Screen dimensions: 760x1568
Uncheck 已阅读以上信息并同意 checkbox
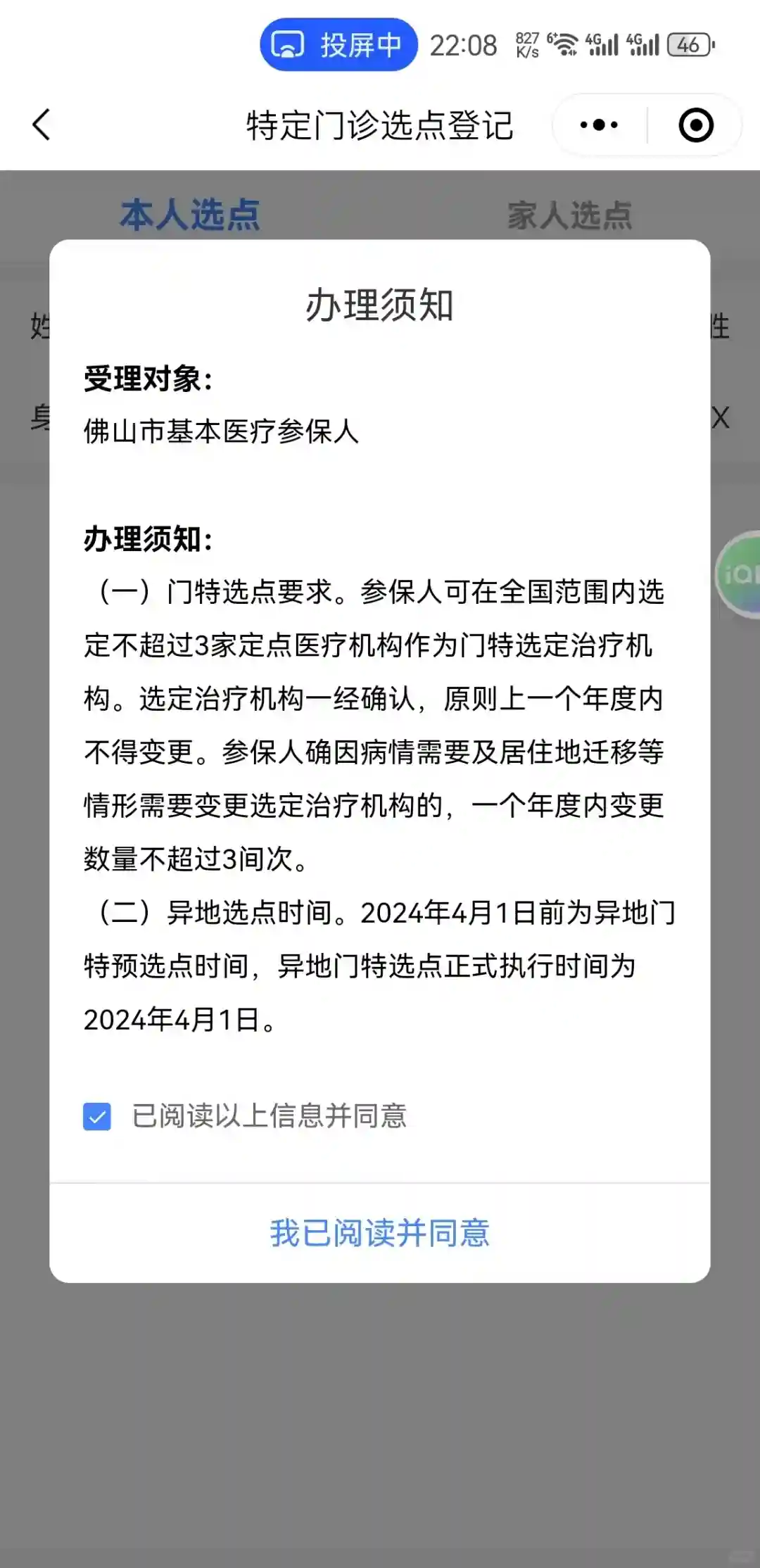tap(97, 1116)
